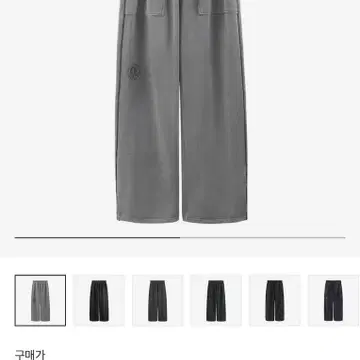Choose the third pants variant thumbnail
360x360 pixels.
157,300
